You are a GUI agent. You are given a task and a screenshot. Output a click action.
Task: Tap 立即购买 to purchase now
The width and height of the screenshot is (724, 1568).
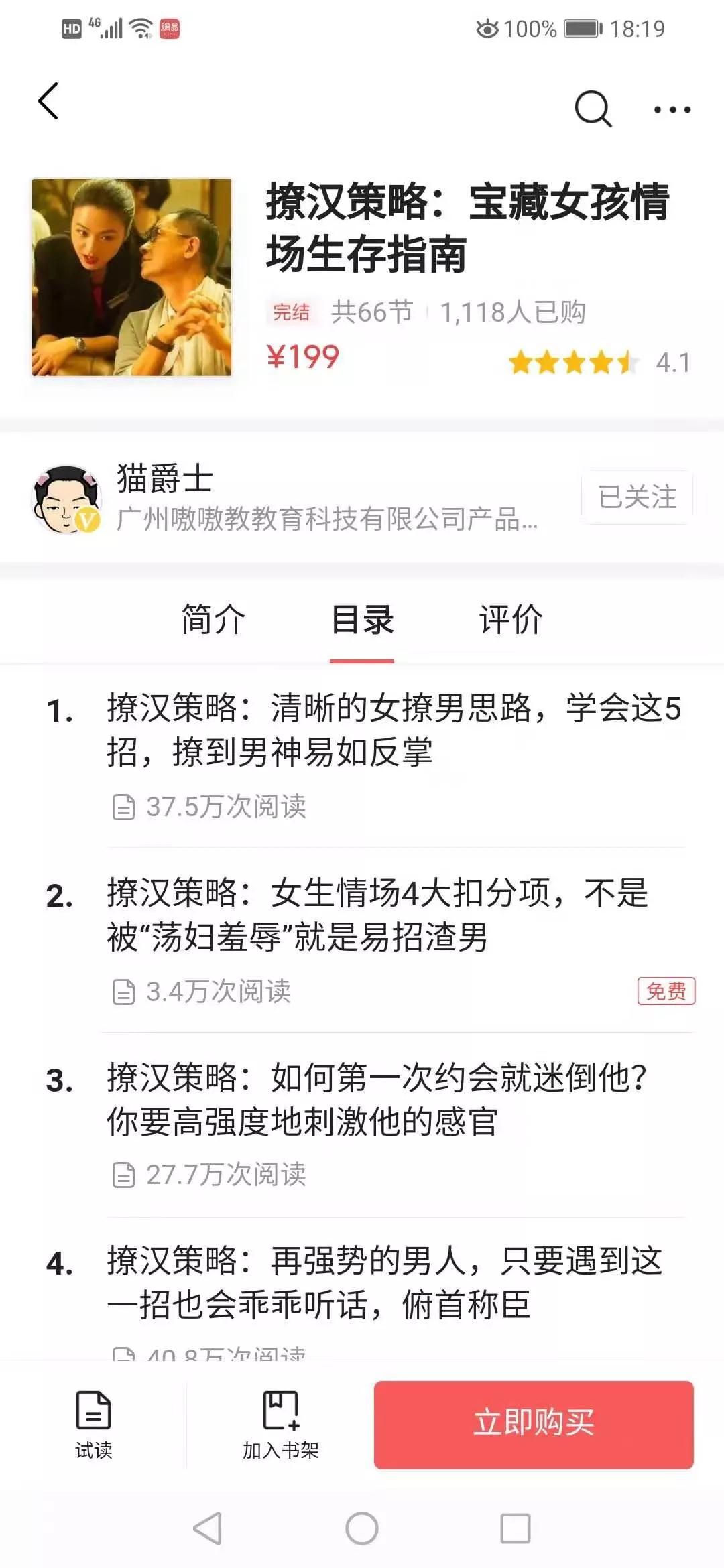(534, 1424)
